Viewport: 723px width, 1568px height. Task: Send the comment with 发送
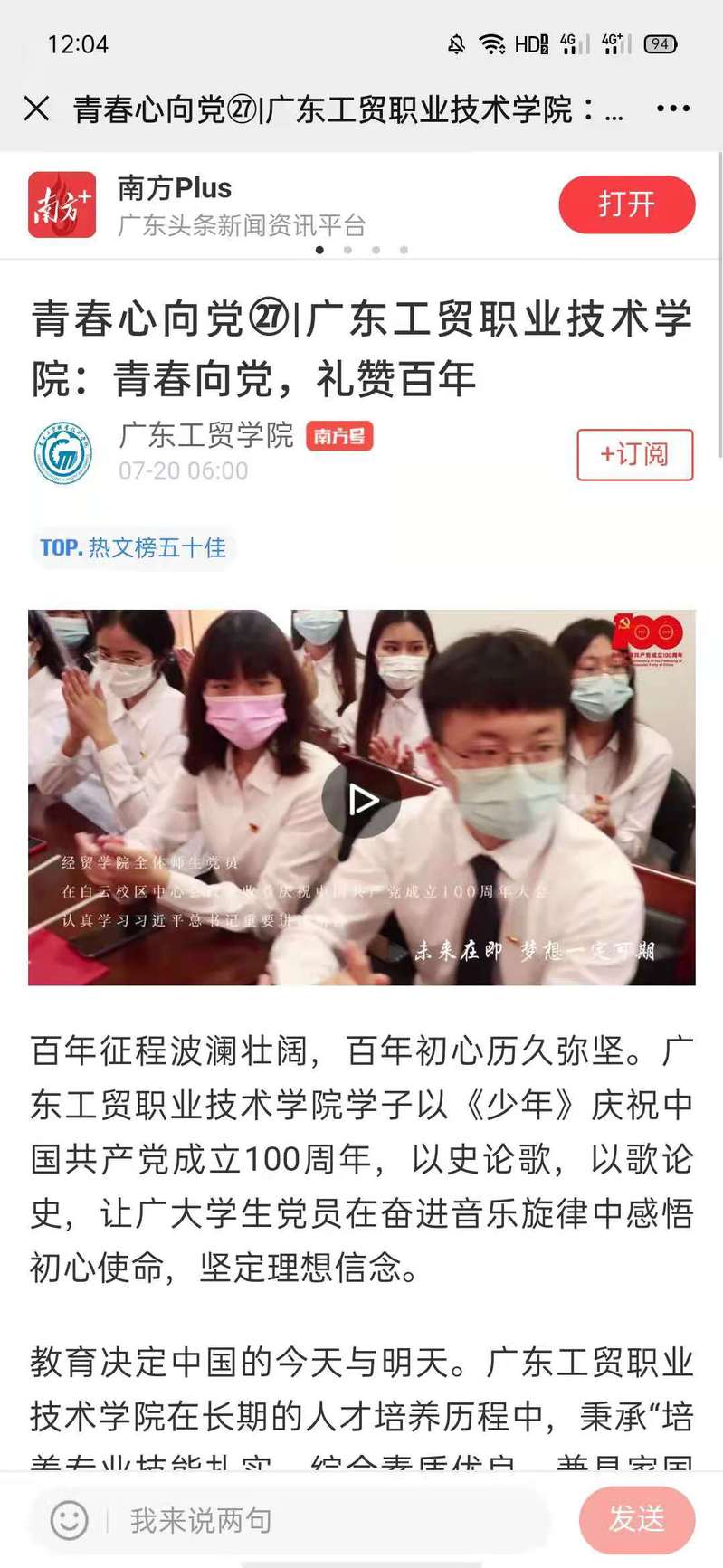(x=636, y=1519)
